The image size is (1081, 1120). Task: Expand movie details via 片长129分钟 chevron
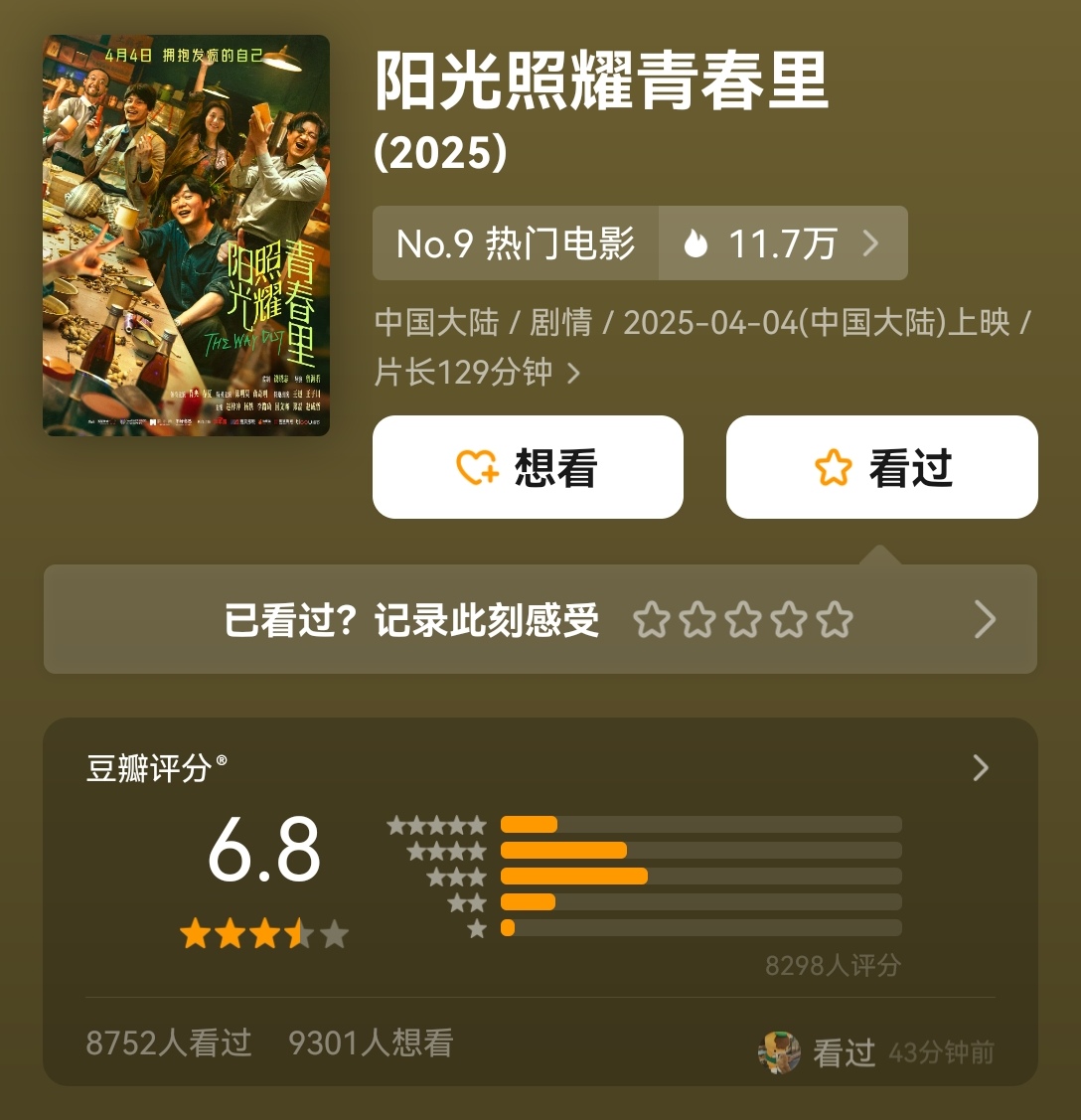(x=574, y=374)
